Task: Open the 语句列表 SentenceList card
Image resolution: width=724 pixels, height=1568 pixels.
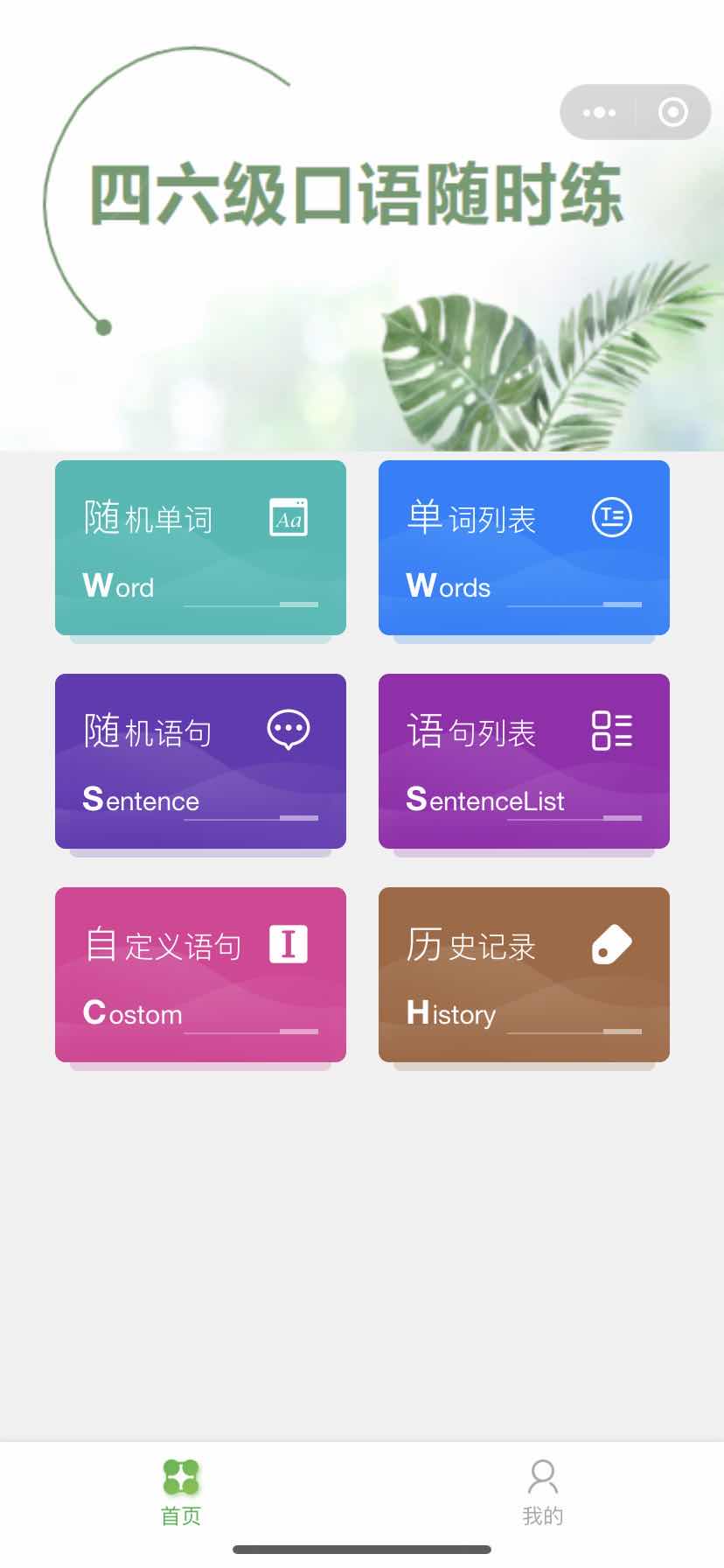Action: pyautogui.click(x=524, y=761)
